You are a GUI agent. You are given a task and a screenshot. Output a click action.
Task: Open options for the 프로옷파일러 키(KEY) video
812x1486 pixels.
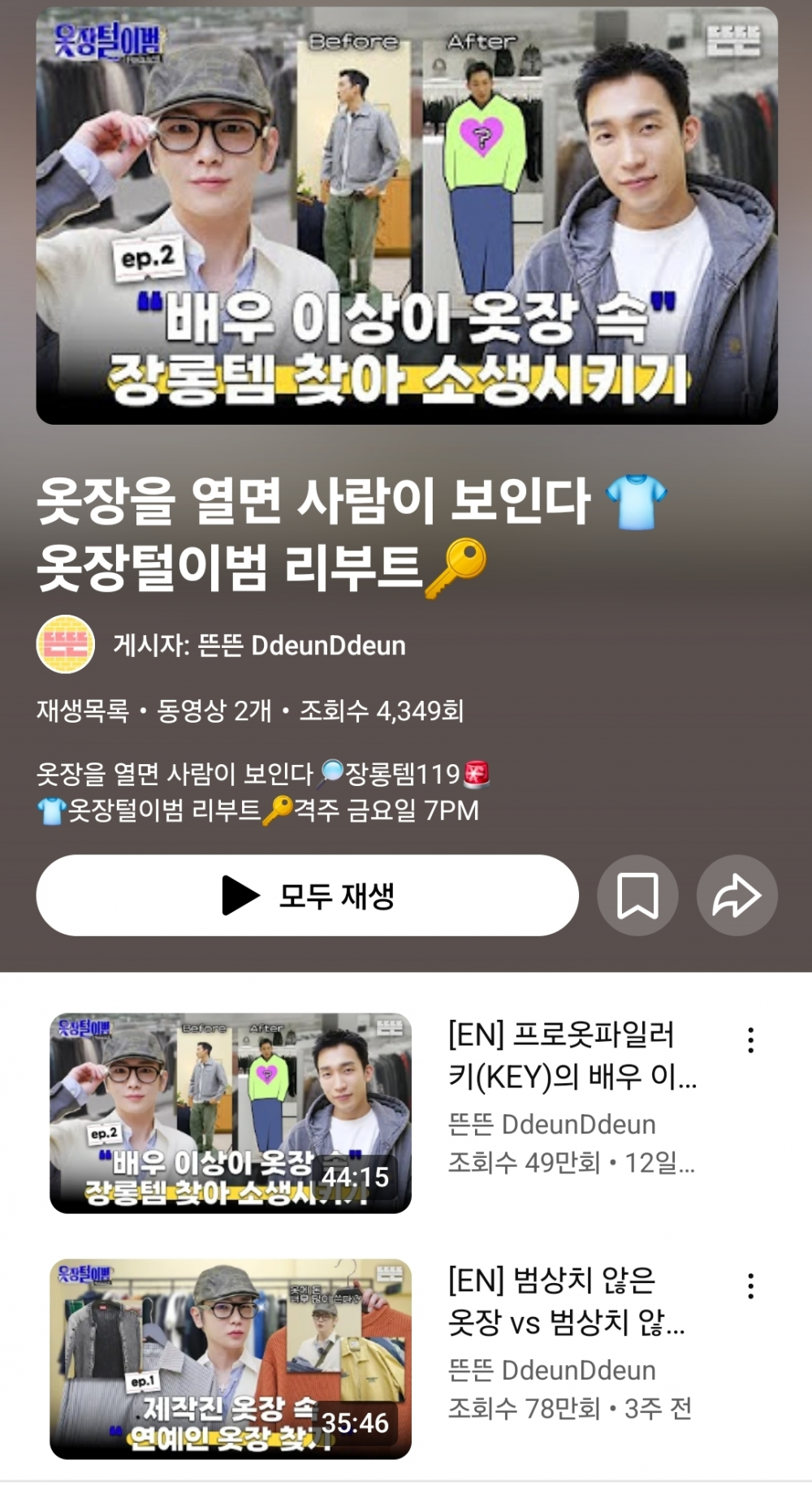click(751, 1040)
